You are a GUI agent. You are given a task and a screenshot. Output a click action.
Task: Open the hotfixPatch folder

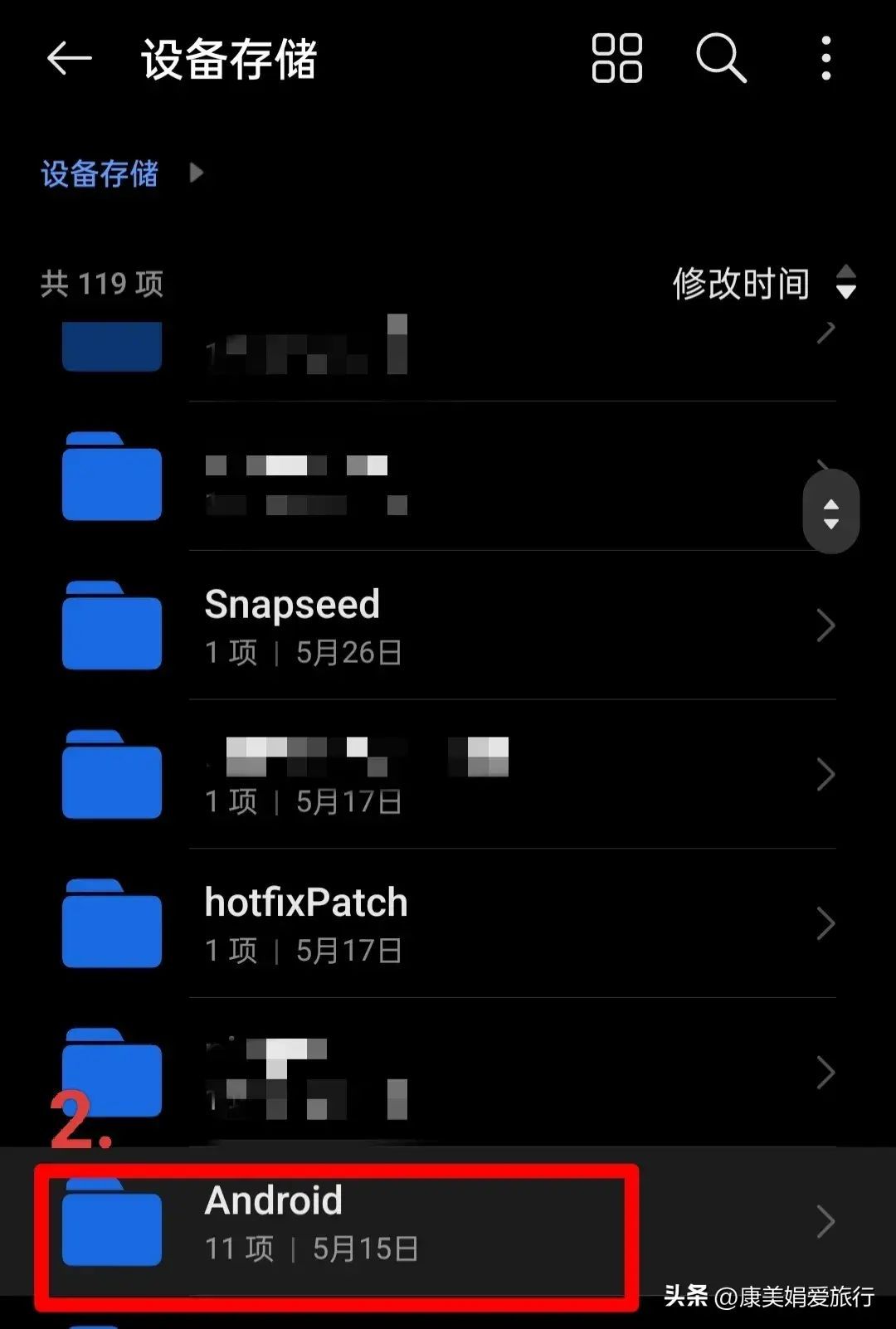pos(448,924)
